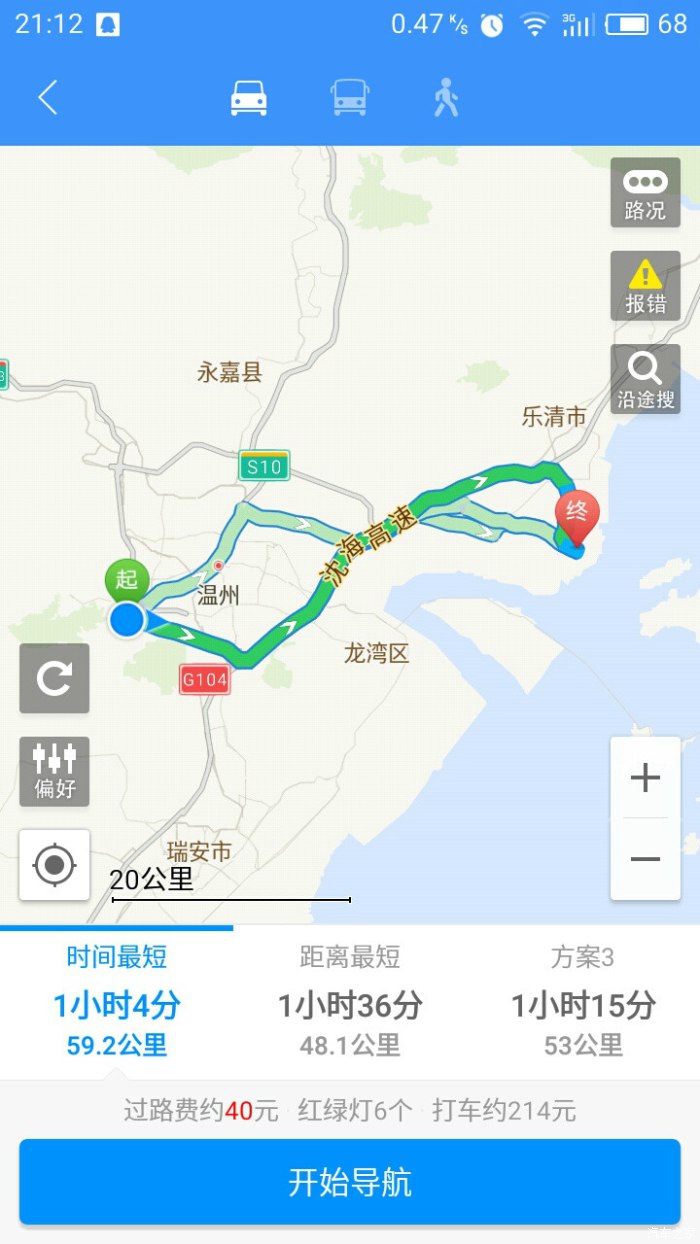Toggle the 路况 traffic layer
Image resolution: width=700 pixels, height=1244 pixels.
(x=645, y=192)
